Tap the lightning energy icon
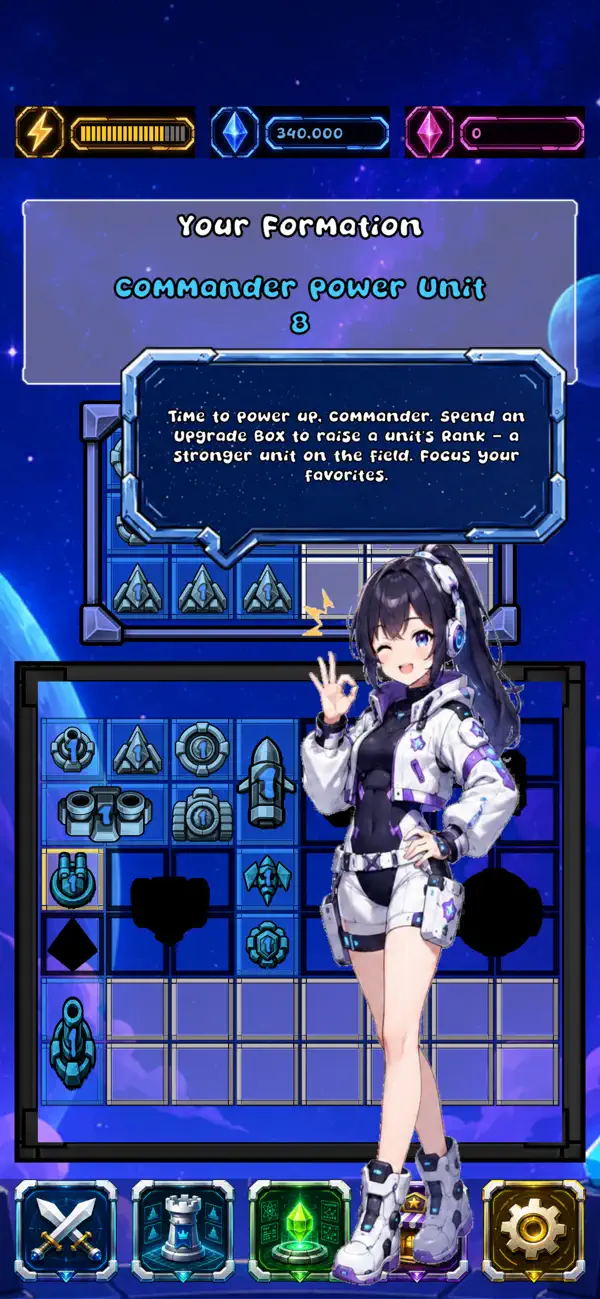The image size is (600, 1299). (x=40, y=132)
